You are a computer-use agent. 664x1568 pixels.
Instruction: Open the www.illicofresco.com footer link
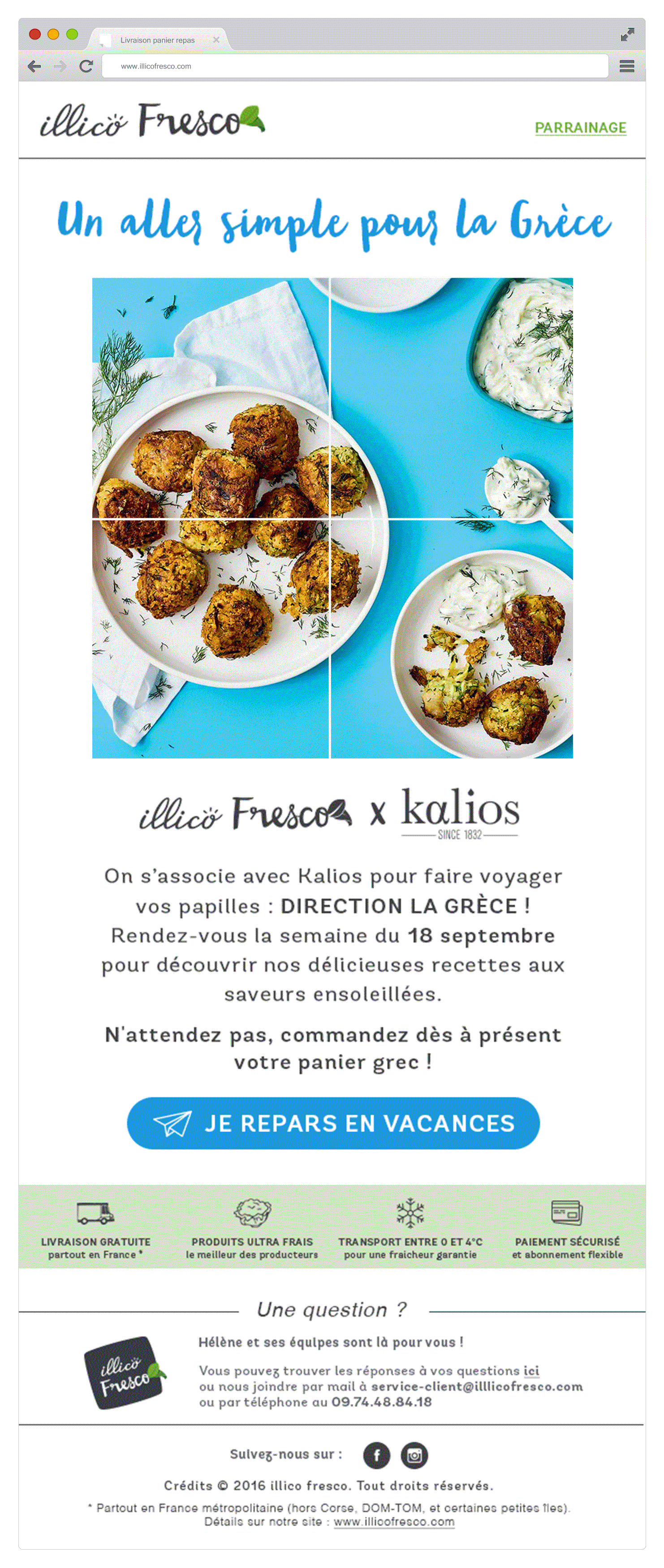393,1522
